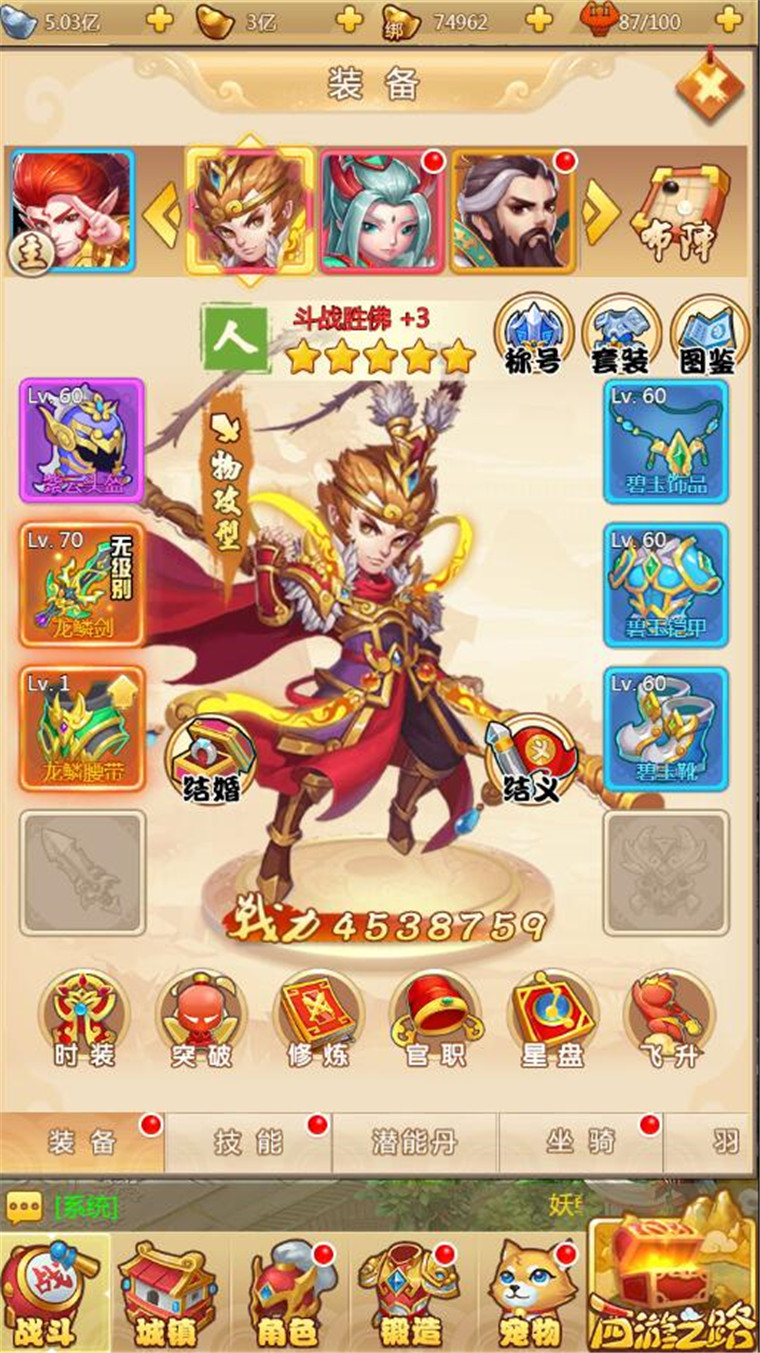The image size is (760, 1353).
Task: Open the 星盘 star chart menu
Action: 552,1018
